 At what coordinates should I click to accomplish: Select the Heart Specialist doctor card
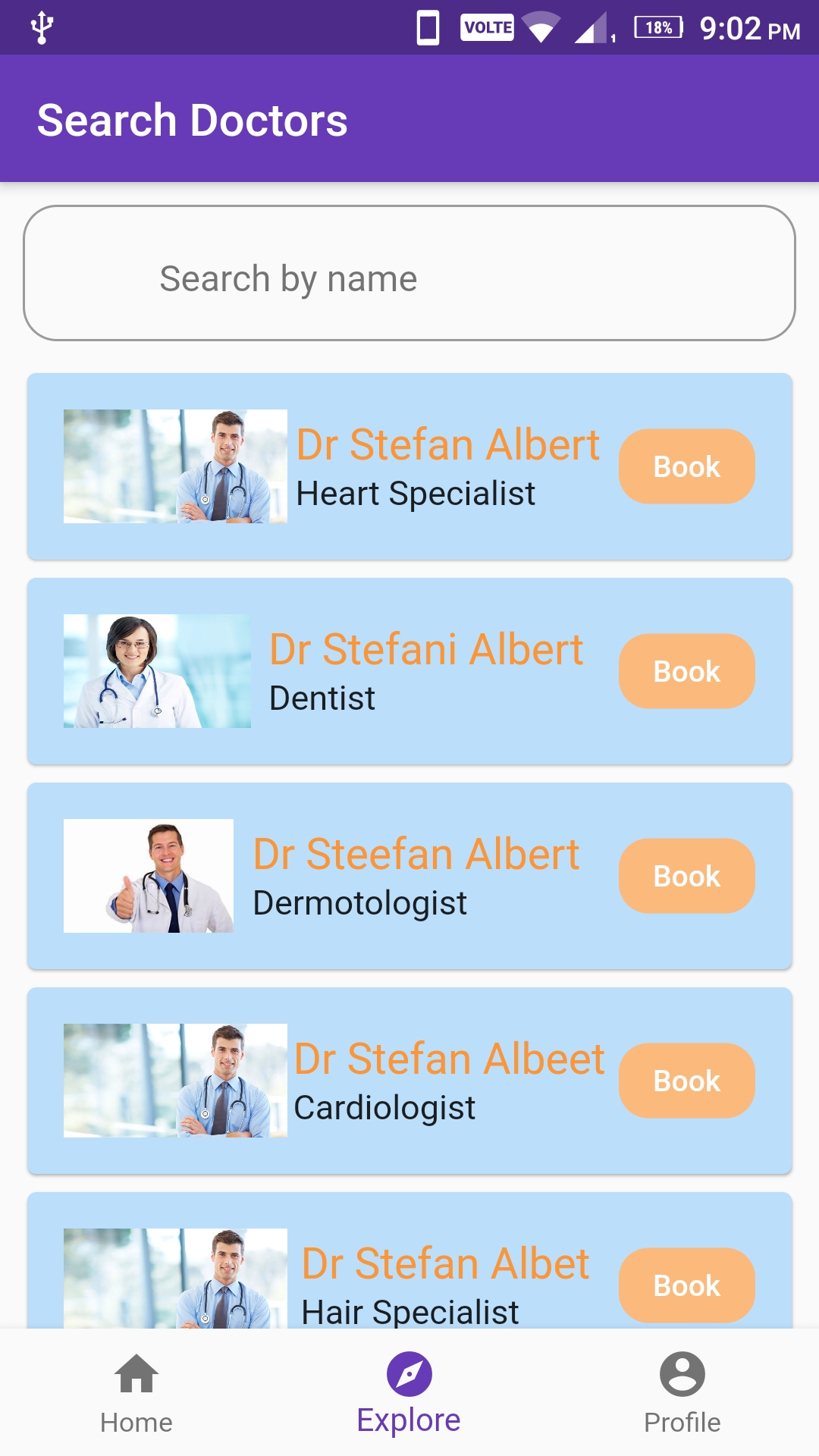coord(409,466)
